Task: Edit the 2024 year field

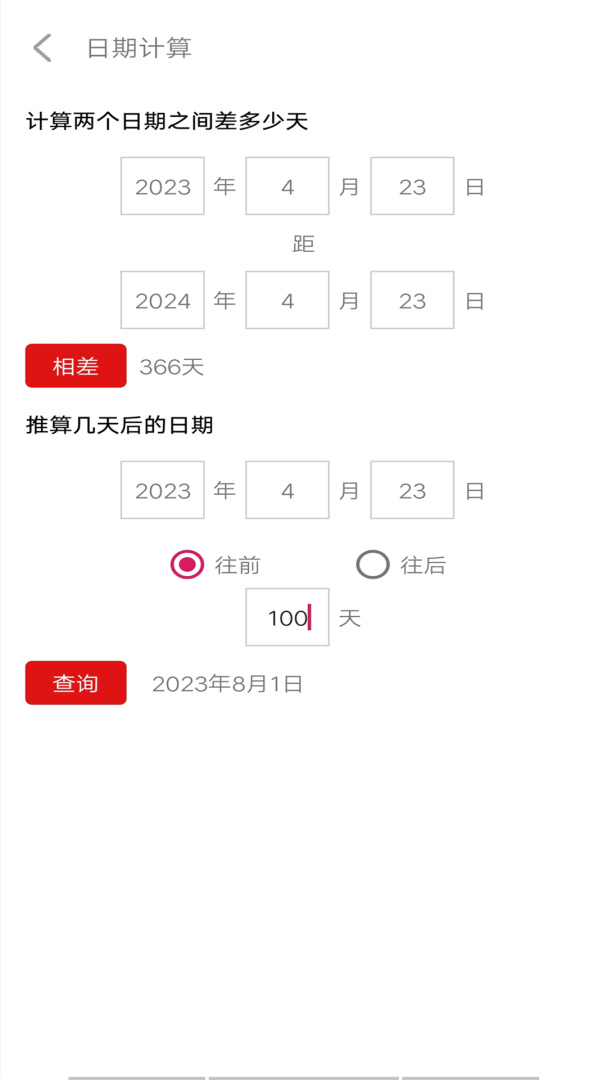Action: tap(163, 300)
